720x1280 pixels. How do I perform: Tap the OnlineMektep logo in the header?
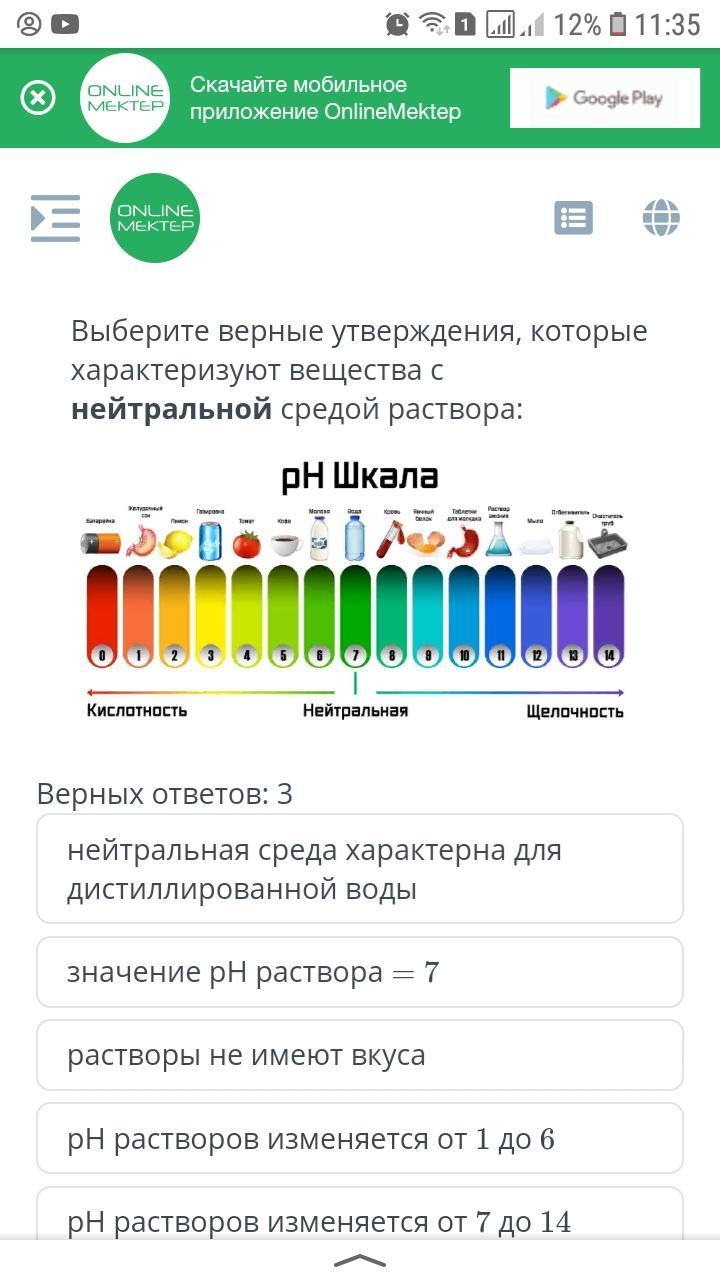[154, 218]
